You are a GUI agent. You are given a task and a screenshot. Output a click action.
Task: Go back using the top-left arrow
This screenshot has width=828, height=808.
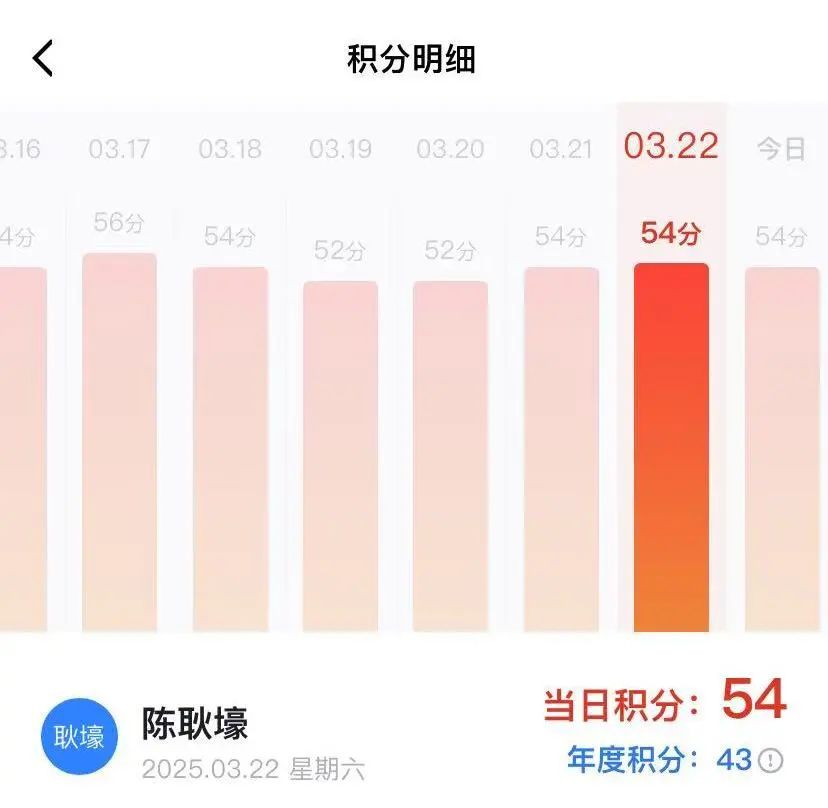pyautogui.click(x=43, y=59)
